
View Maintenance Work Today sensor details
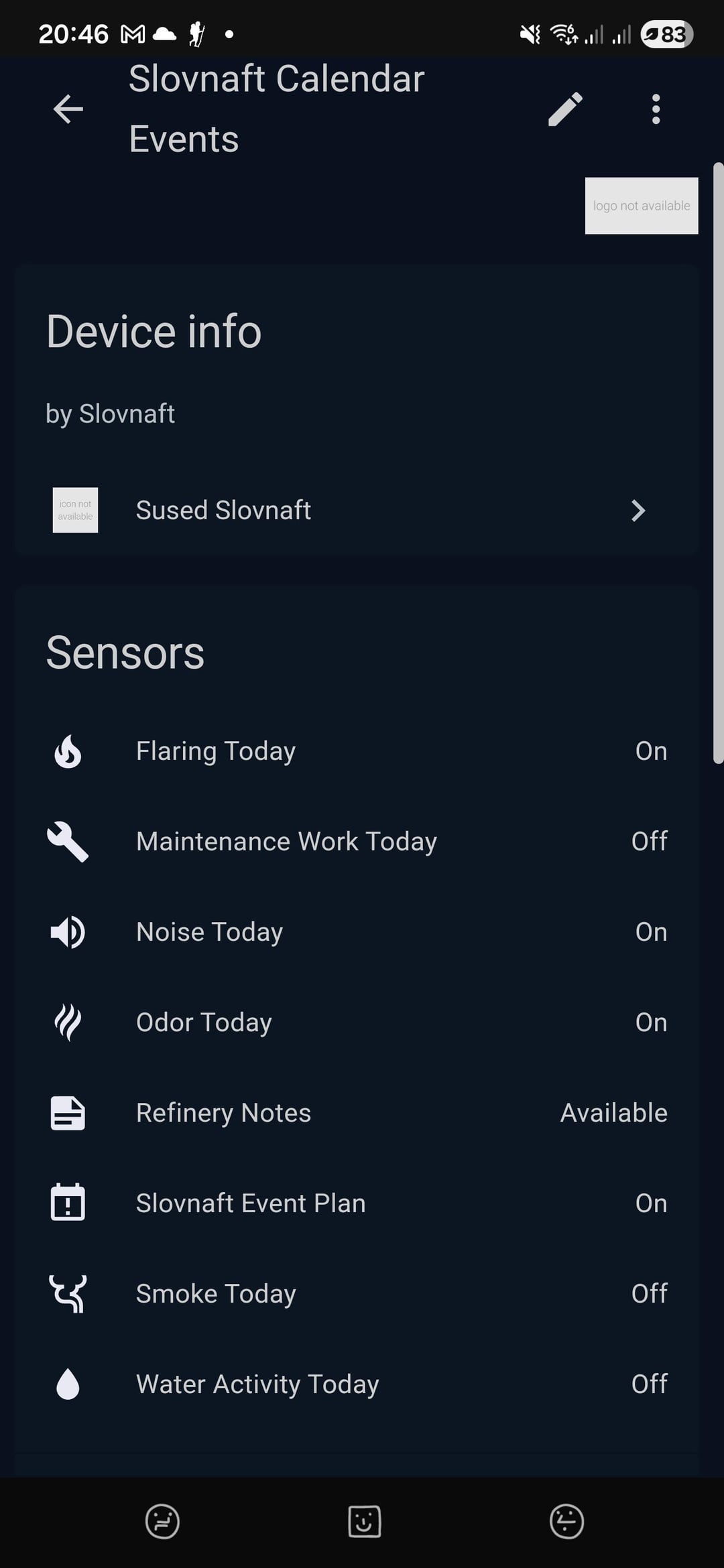tap(357, 842)
